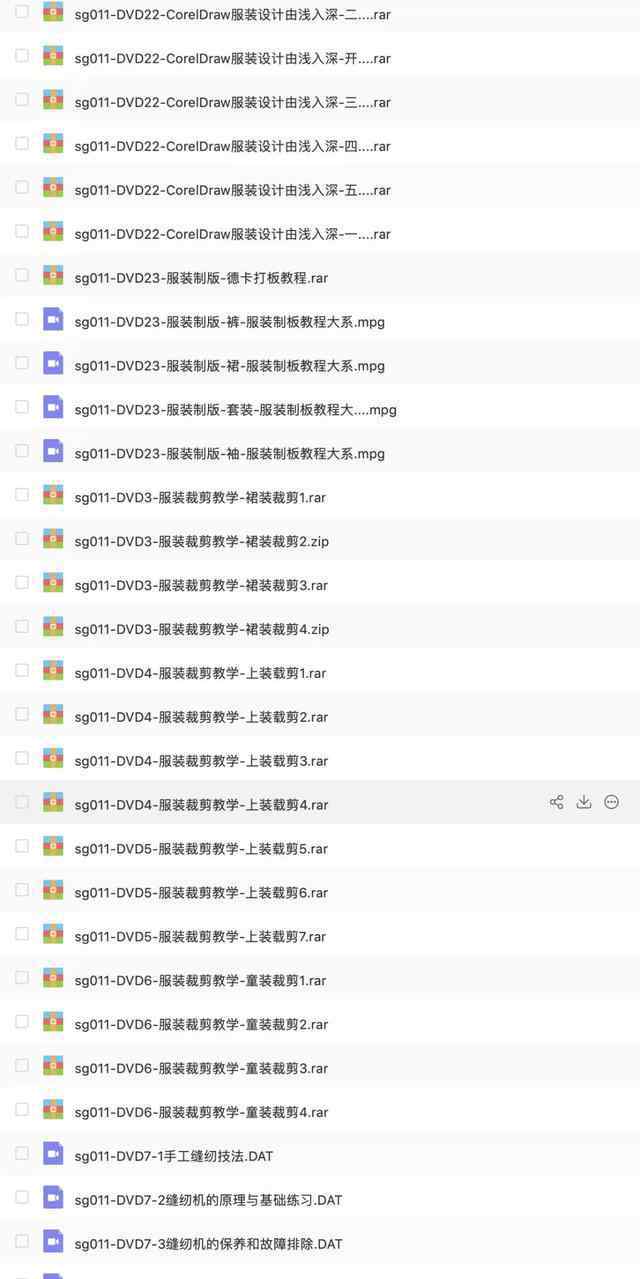The width and height of the screenshot is (640, 1279).
Task: Open the 上装裁剪1.rar file
Action: pyautogui.click(x=200, y=673)
